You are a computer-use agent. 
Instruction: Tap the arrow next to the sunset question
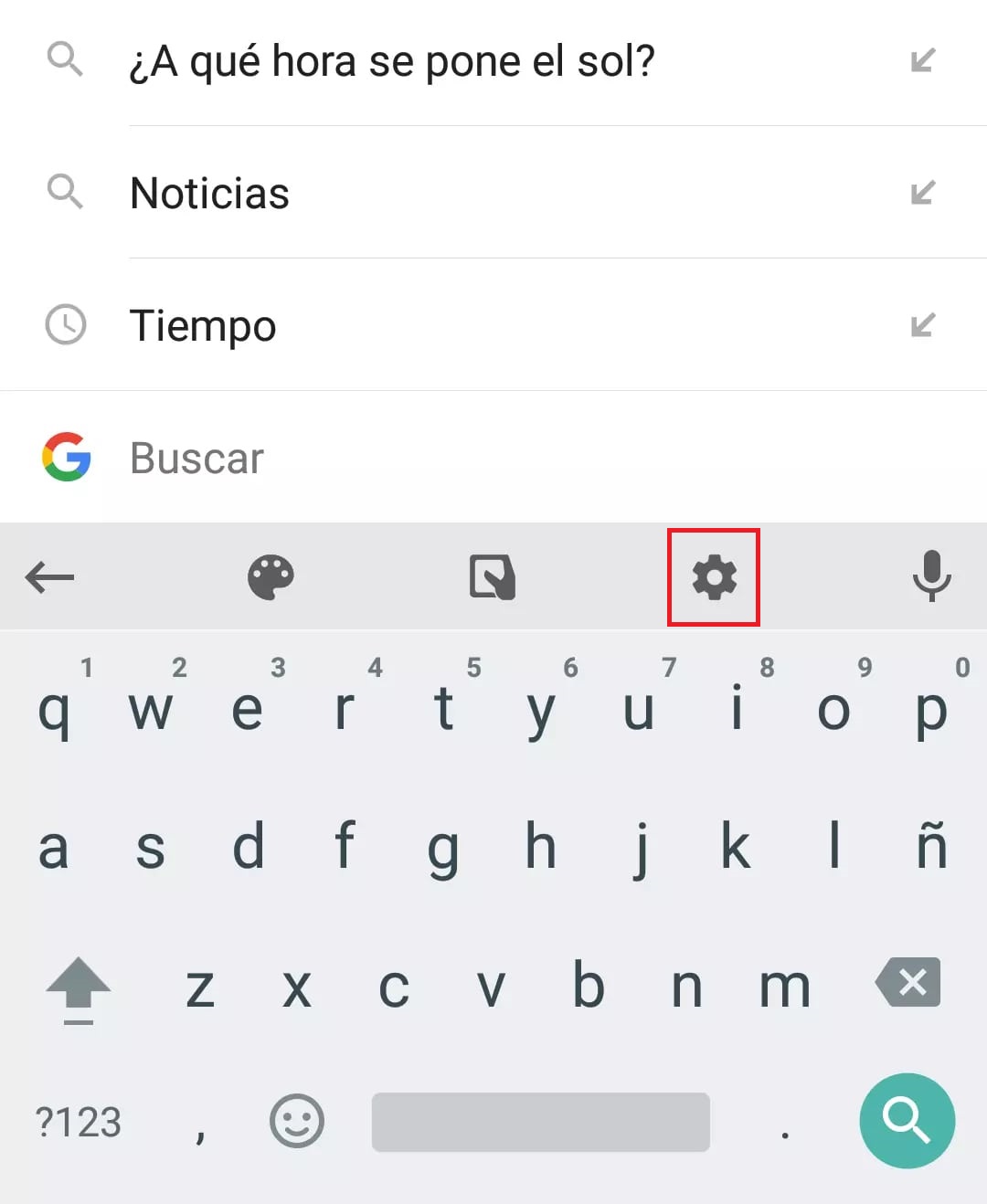pyautogui.click(x=924, y=61)
